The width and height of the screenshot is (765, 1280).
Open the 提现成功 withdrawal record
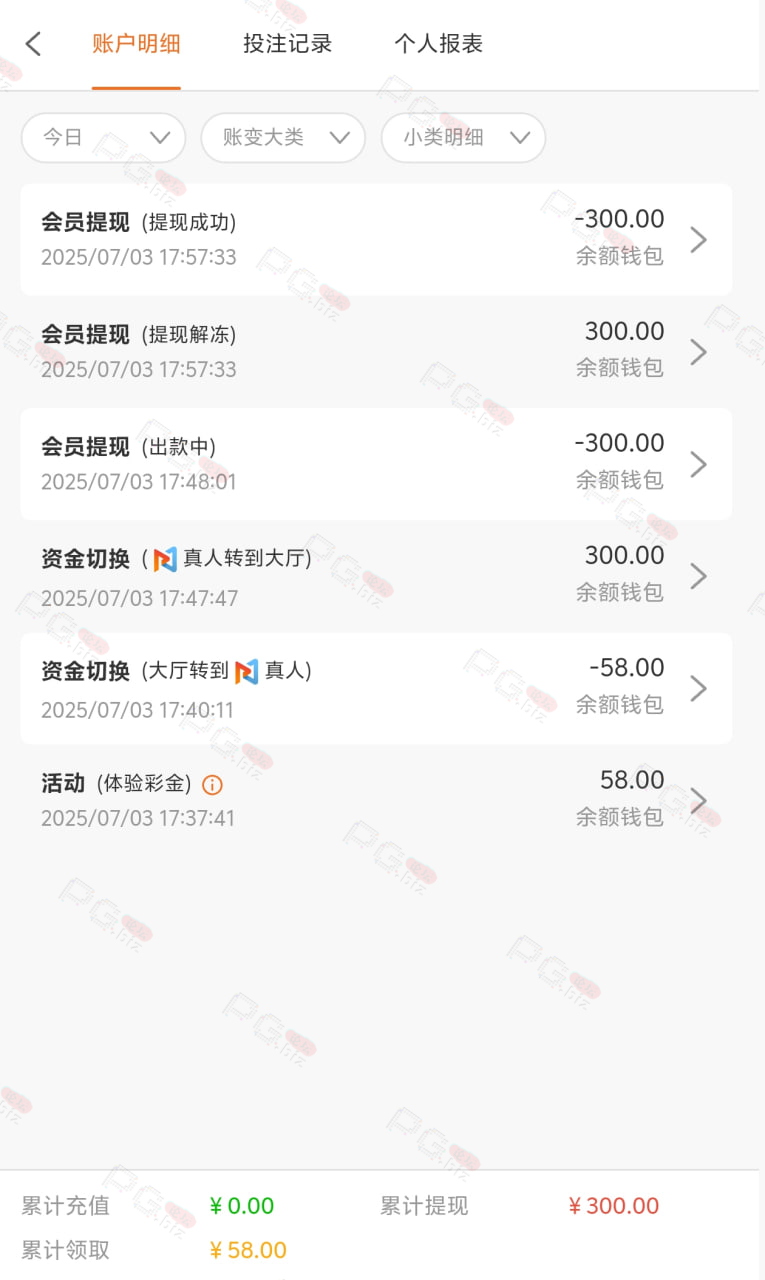pyautogui.click(x=375, y=239)
